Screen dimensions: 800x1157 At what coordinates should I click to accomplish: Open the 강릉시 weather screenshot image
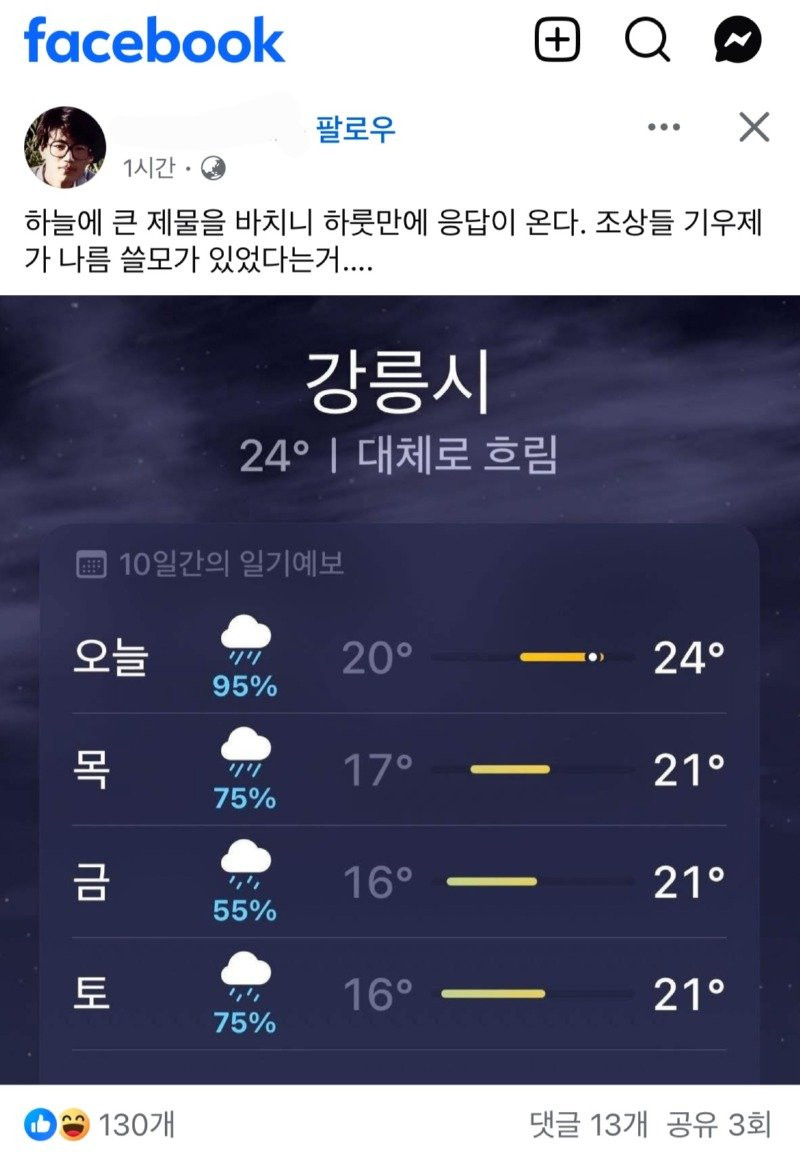(x=400, y=690)
